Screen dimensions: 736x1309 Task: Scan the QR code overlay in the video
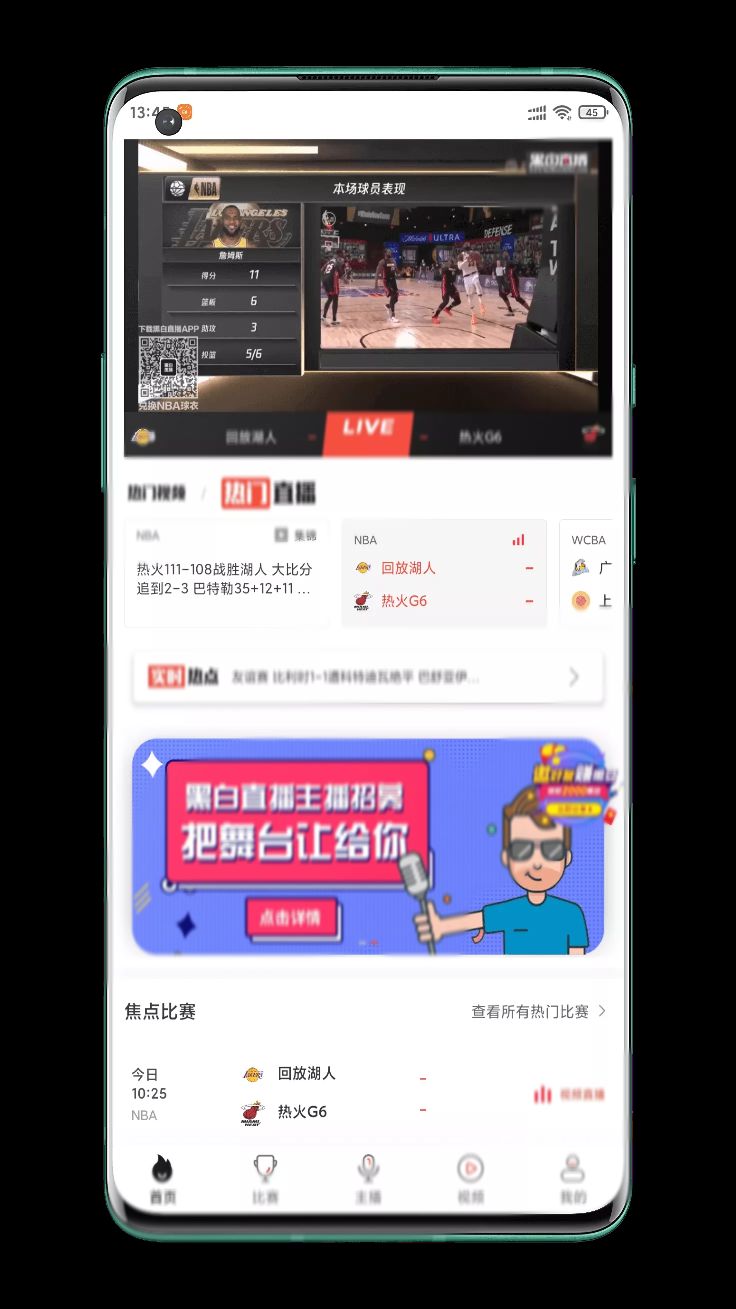tap(168, 368)
